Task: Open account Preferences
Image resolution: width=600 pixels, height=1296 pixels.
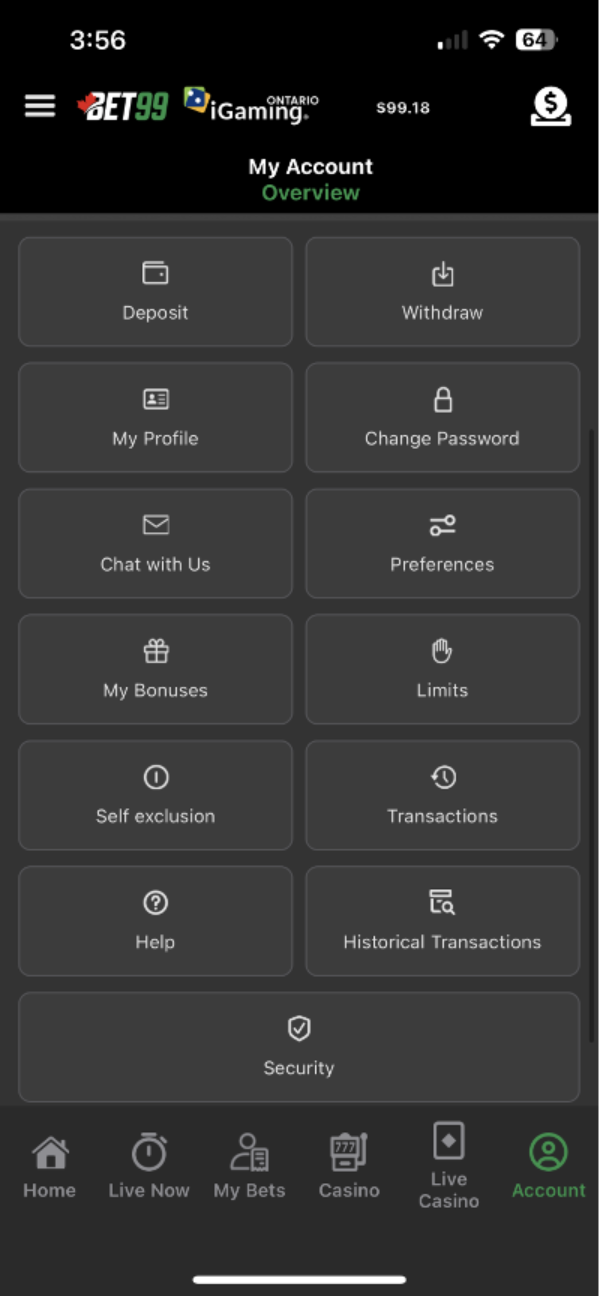Action: coord(442,543)
